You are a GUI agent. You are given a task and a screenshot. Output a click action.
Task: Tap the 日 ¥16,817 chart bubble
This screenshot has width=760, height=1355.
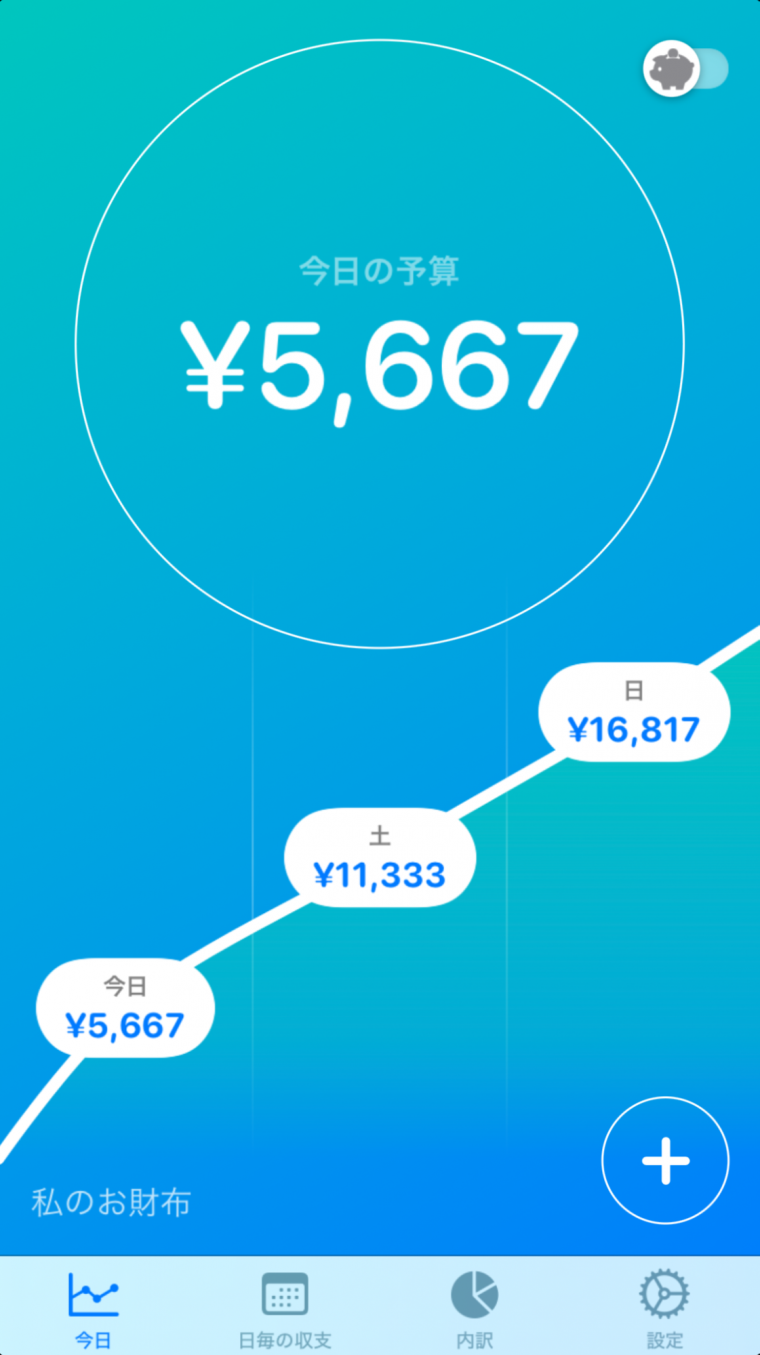point(634,710)
